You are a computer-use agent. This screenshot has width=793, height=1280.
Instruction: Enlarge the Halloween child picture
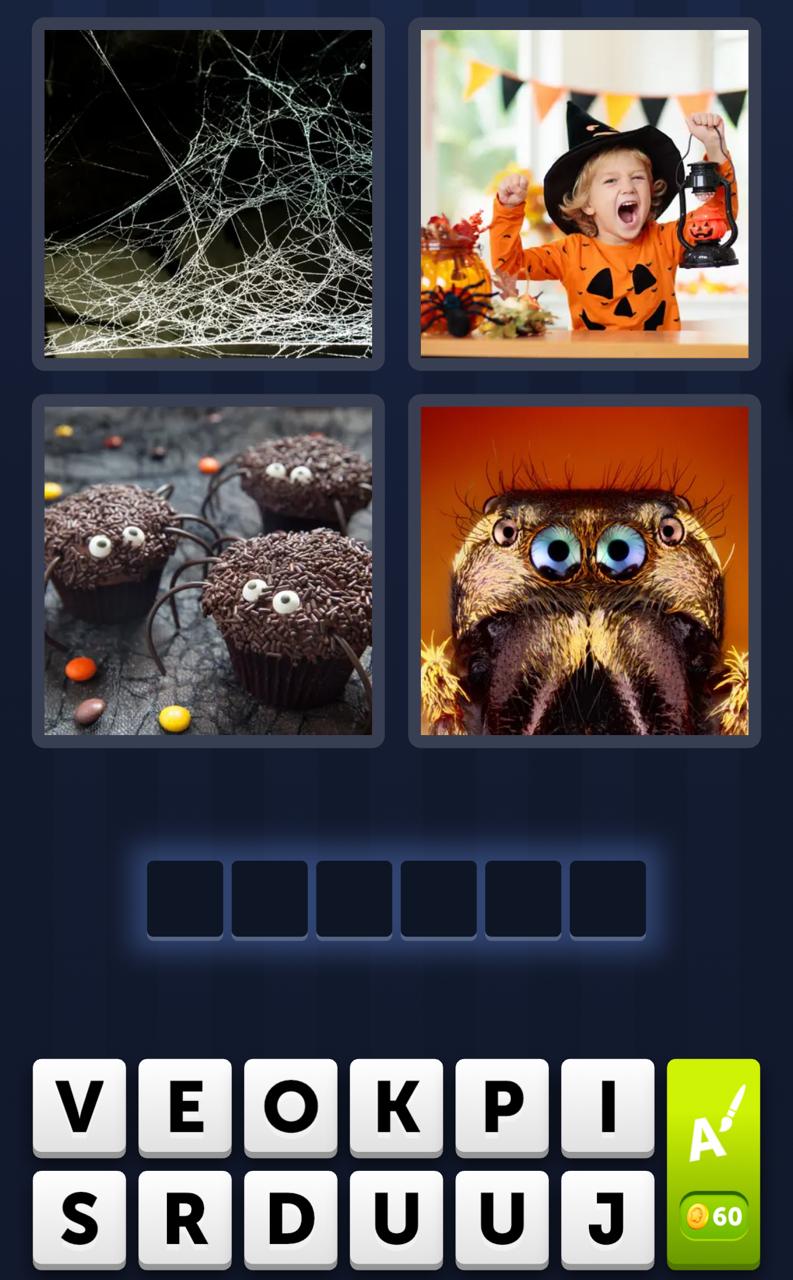point(584,194)
